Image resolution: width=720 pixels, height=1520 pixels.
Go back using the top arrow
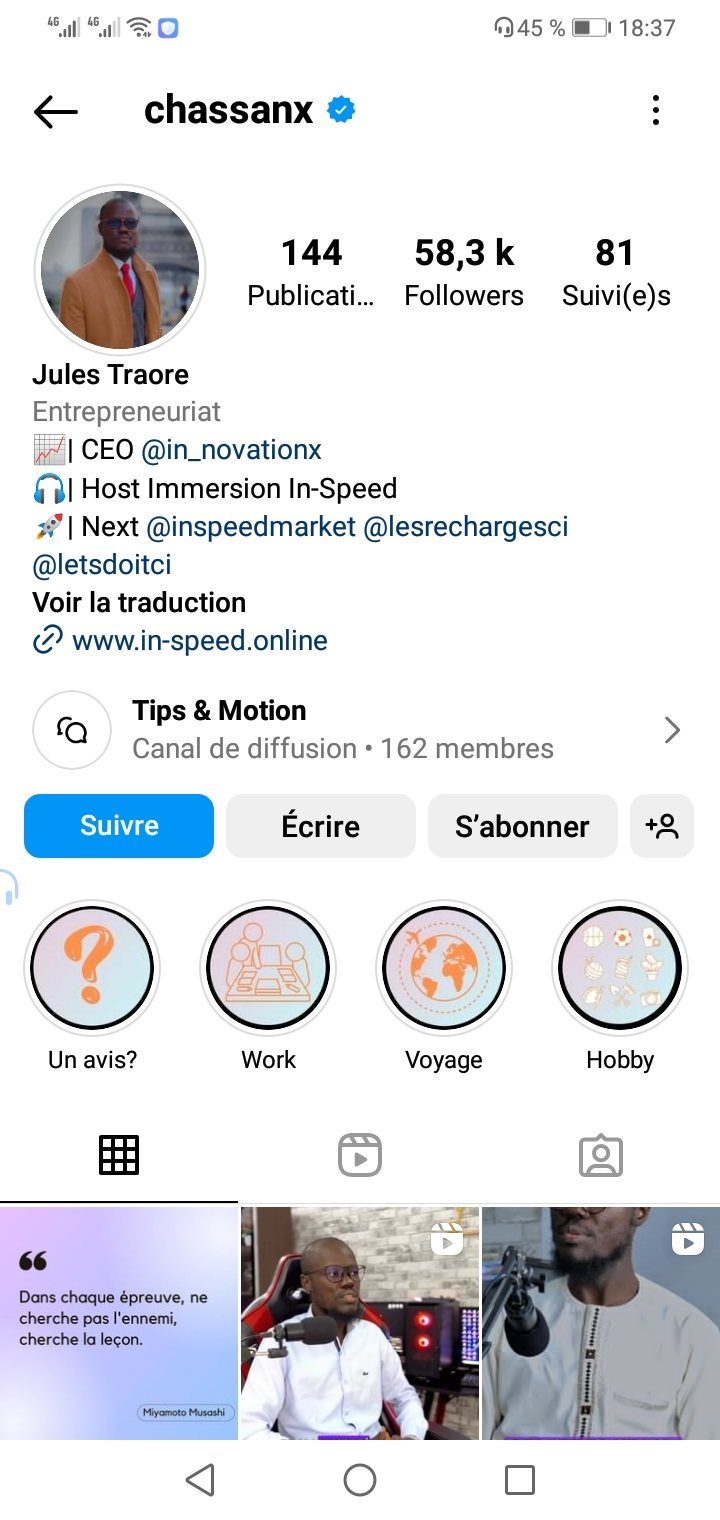pos(56,112)
